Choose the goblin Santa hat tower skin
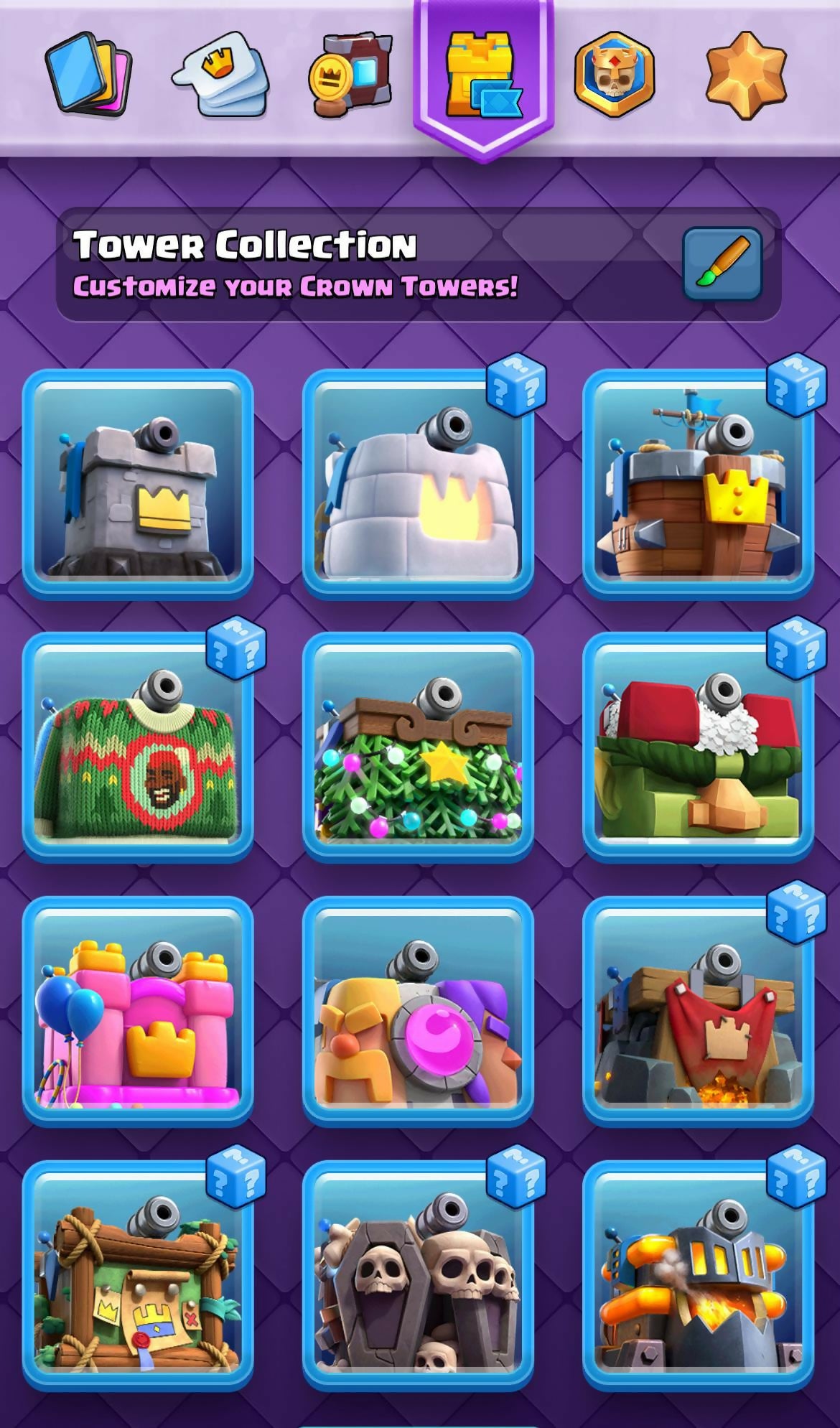This screenshot has width=840, height=1428. pos(698,747)
